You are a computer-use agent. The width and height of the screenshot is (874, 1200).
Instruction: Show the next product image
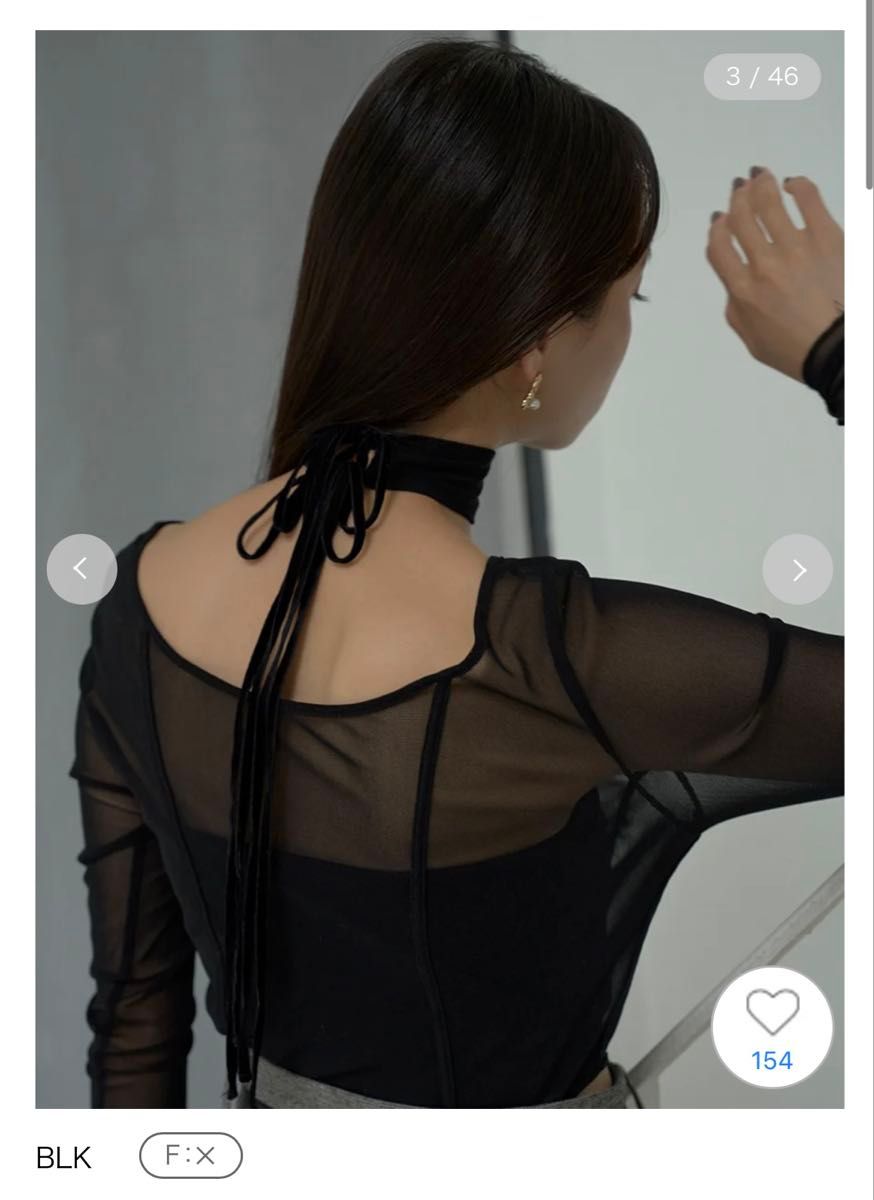tap(797, 569)
